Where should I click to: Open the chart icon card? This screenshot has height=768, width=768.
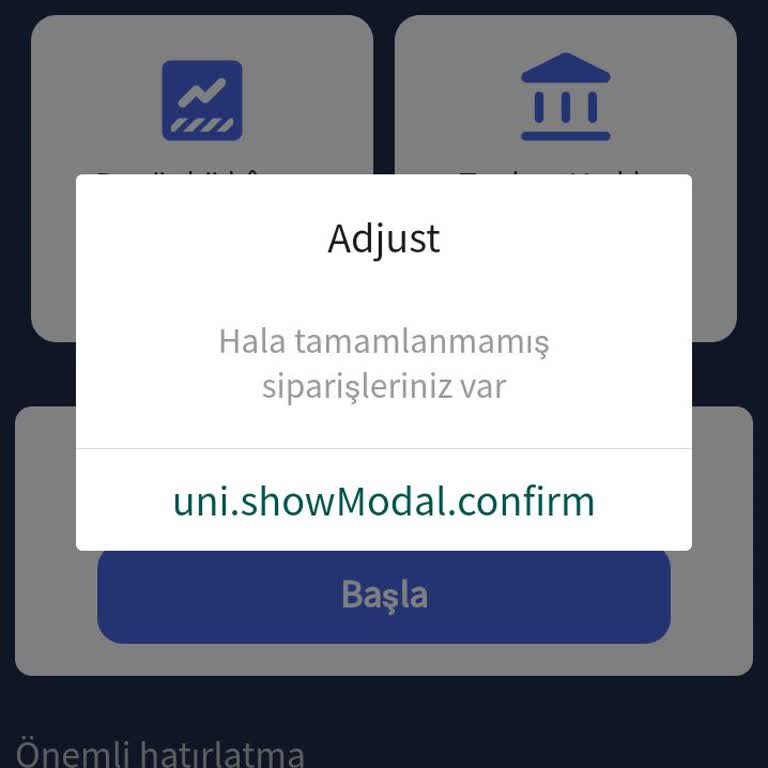(202, 100)
